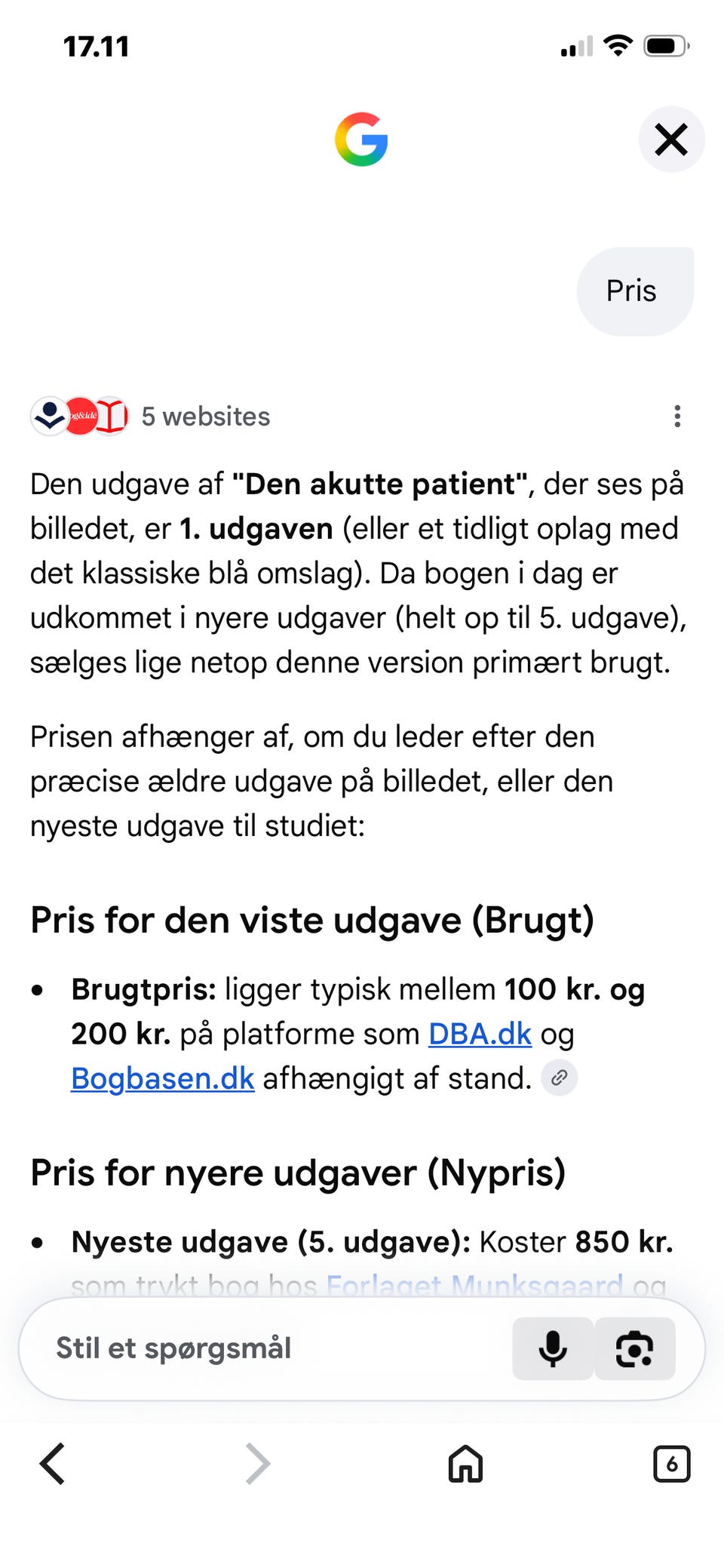Go back with the browser back arrow
The width and height of the screenshot is (724, 1568).
53,1464
